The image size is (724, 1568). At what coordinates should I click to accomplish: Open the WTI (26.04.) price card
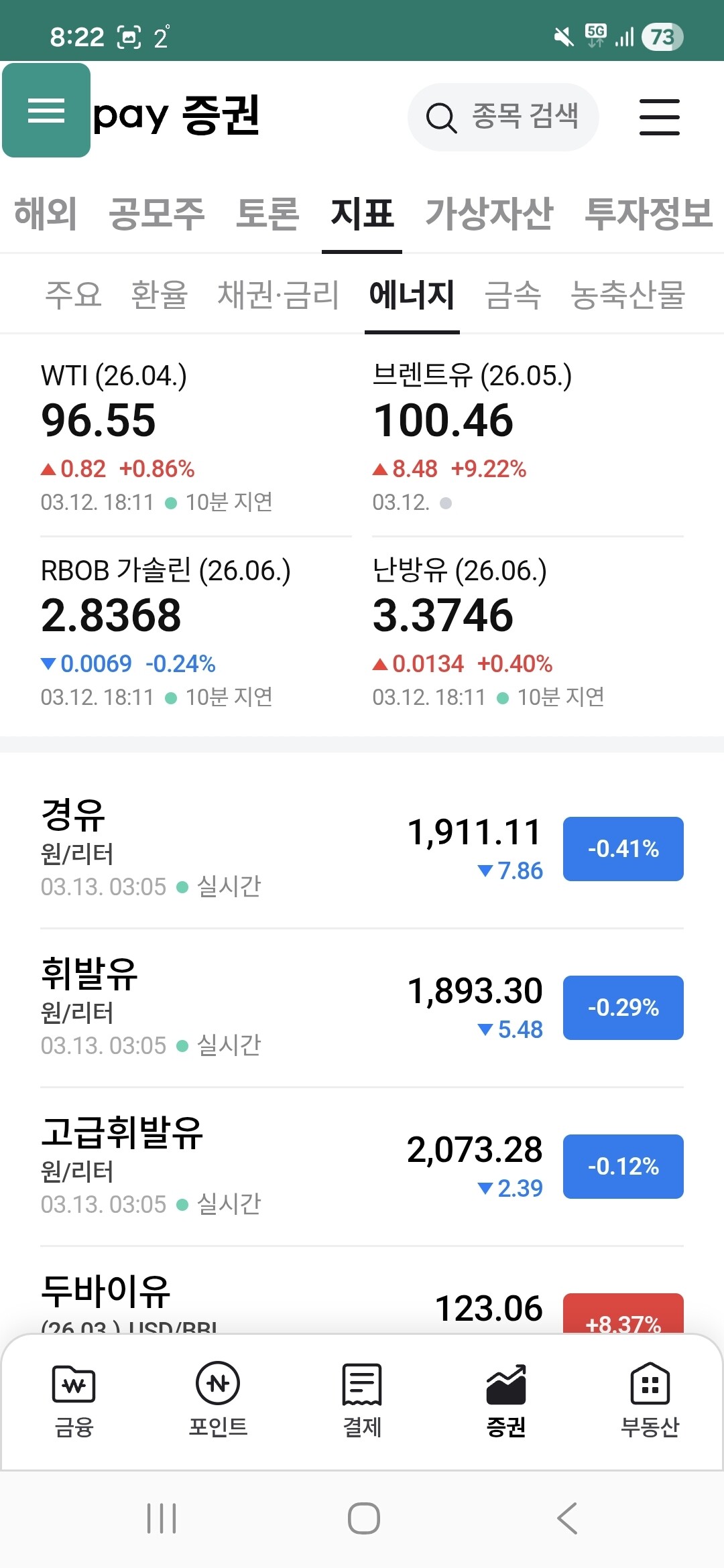point(194,436)
